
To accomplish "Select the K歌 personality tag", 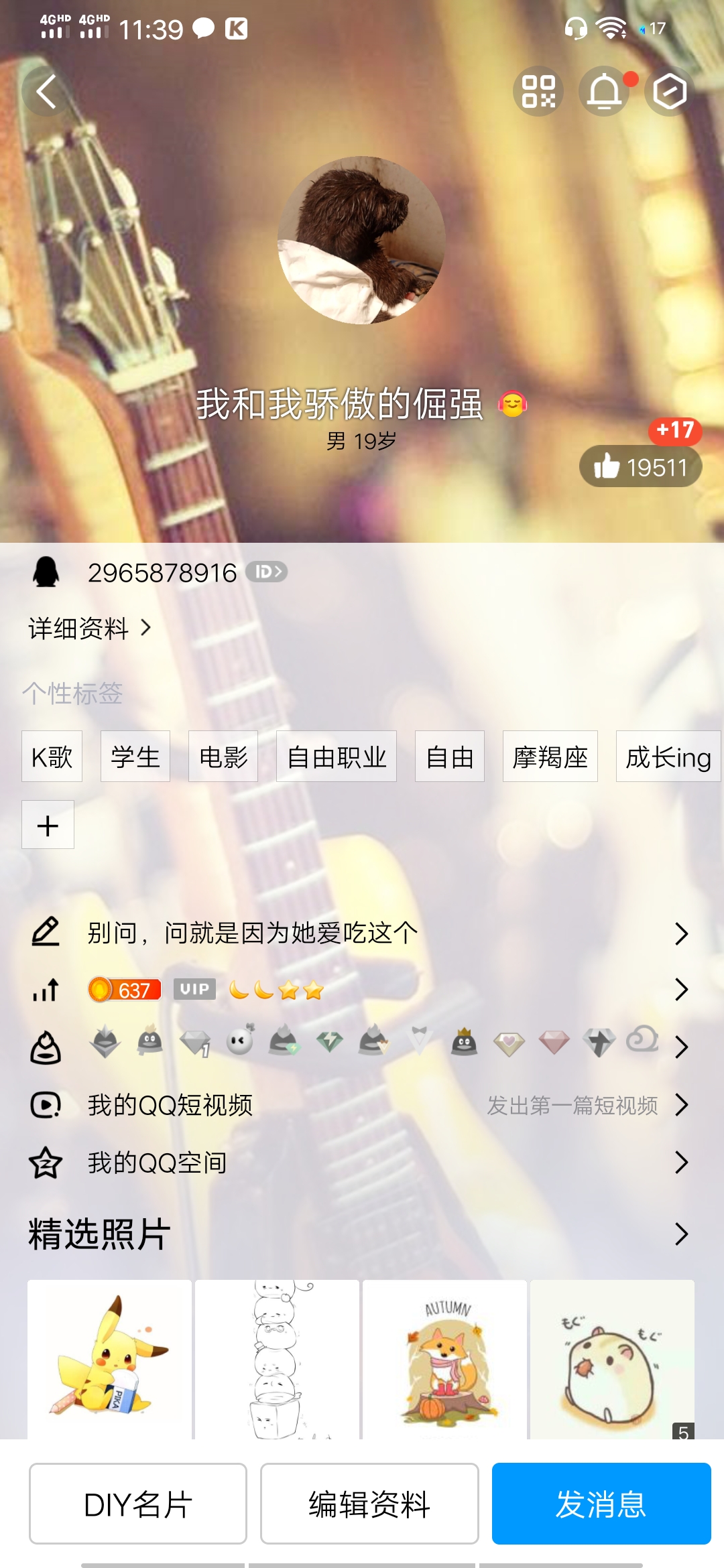I will click(52, 757).
